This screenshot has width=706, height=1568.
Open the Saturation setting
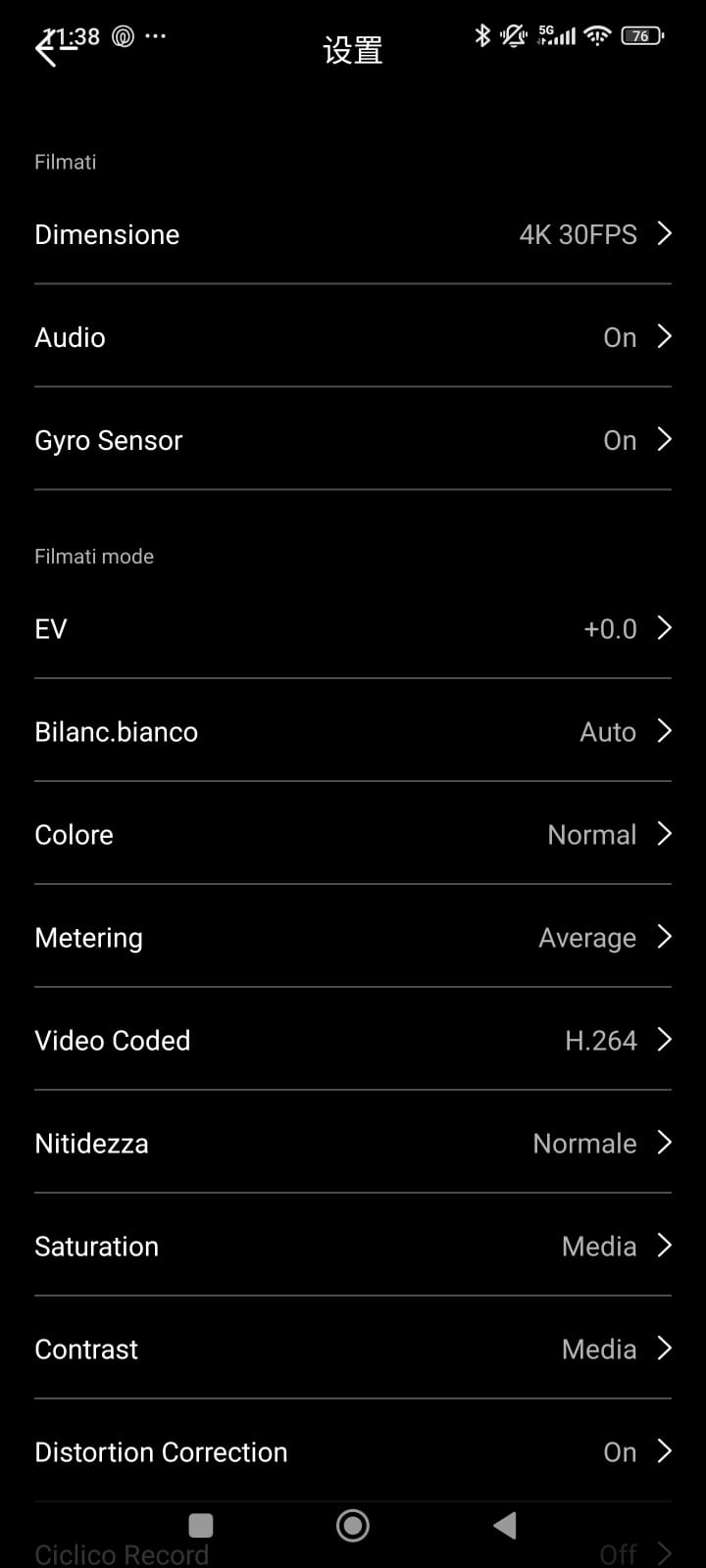coord(353,1246)
